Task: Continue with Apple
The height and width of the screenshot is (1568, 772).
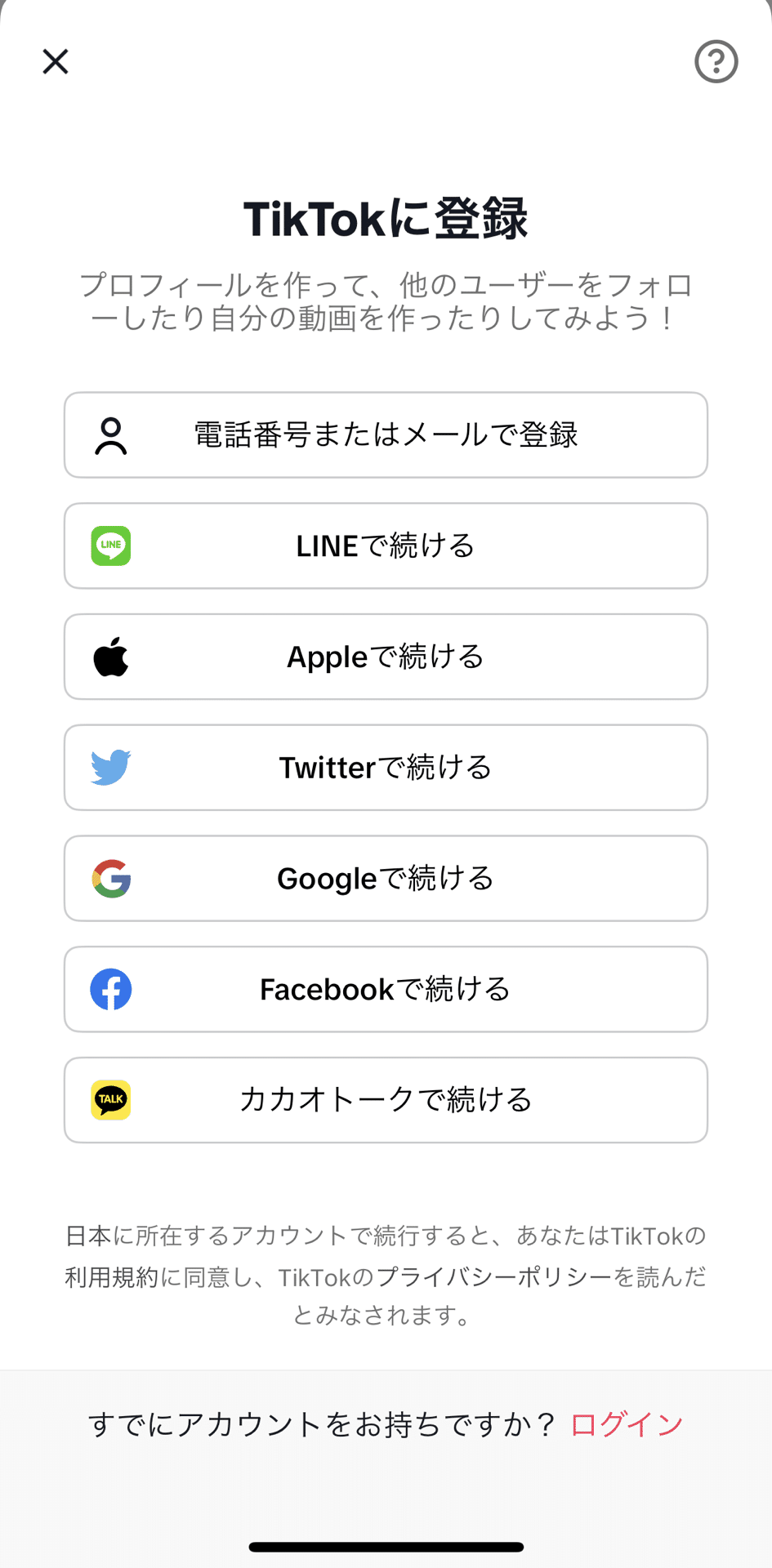Action: click(x=386, y=657)
